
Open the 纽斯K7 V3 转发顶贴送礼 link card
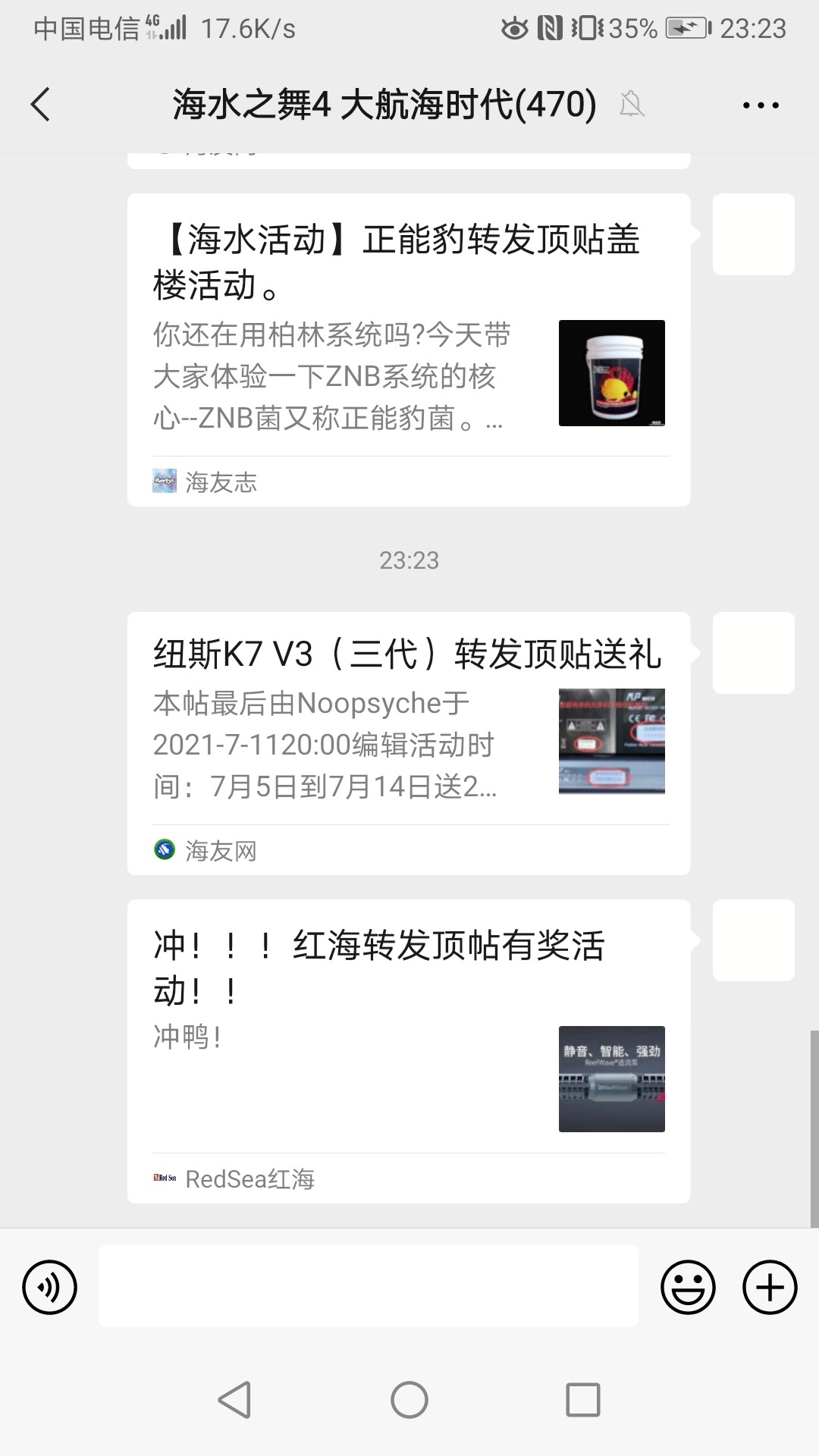click(408, 743)
